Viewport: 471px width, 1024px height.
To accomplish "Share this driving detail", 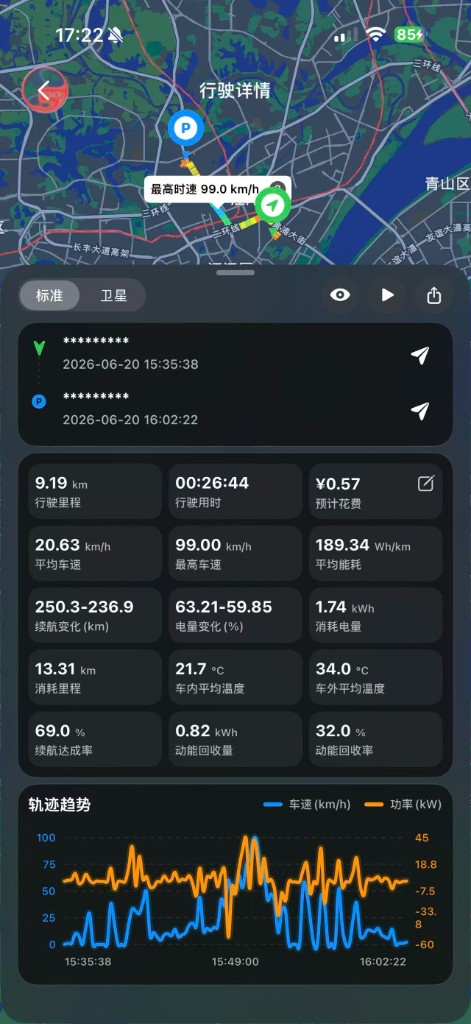I will [x=434, y=295].
